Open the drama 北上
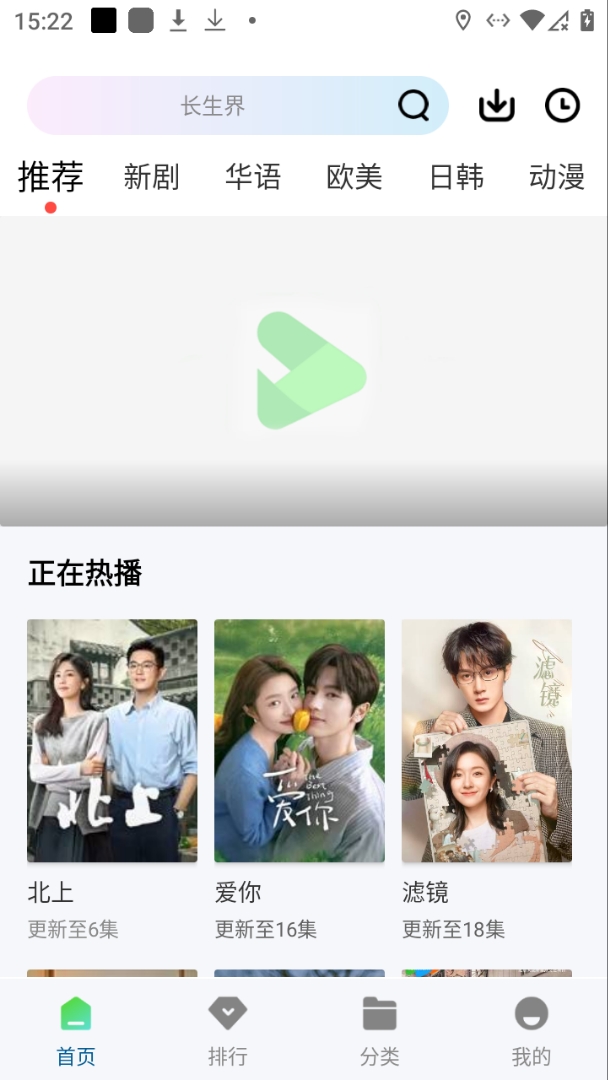The height and width of the screenshot is (1080, 608). tap(112, 740)
